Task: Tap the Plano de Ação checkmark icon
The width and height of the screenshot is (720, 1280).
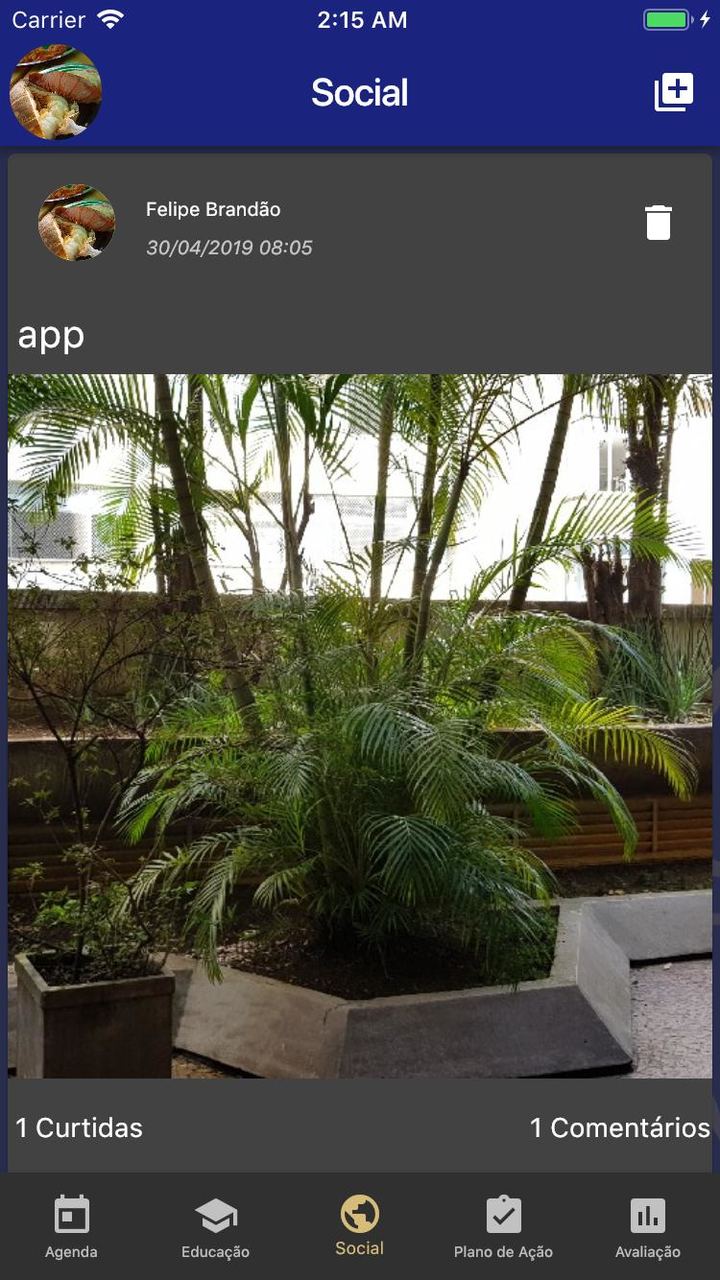Action: [504, 1216]
